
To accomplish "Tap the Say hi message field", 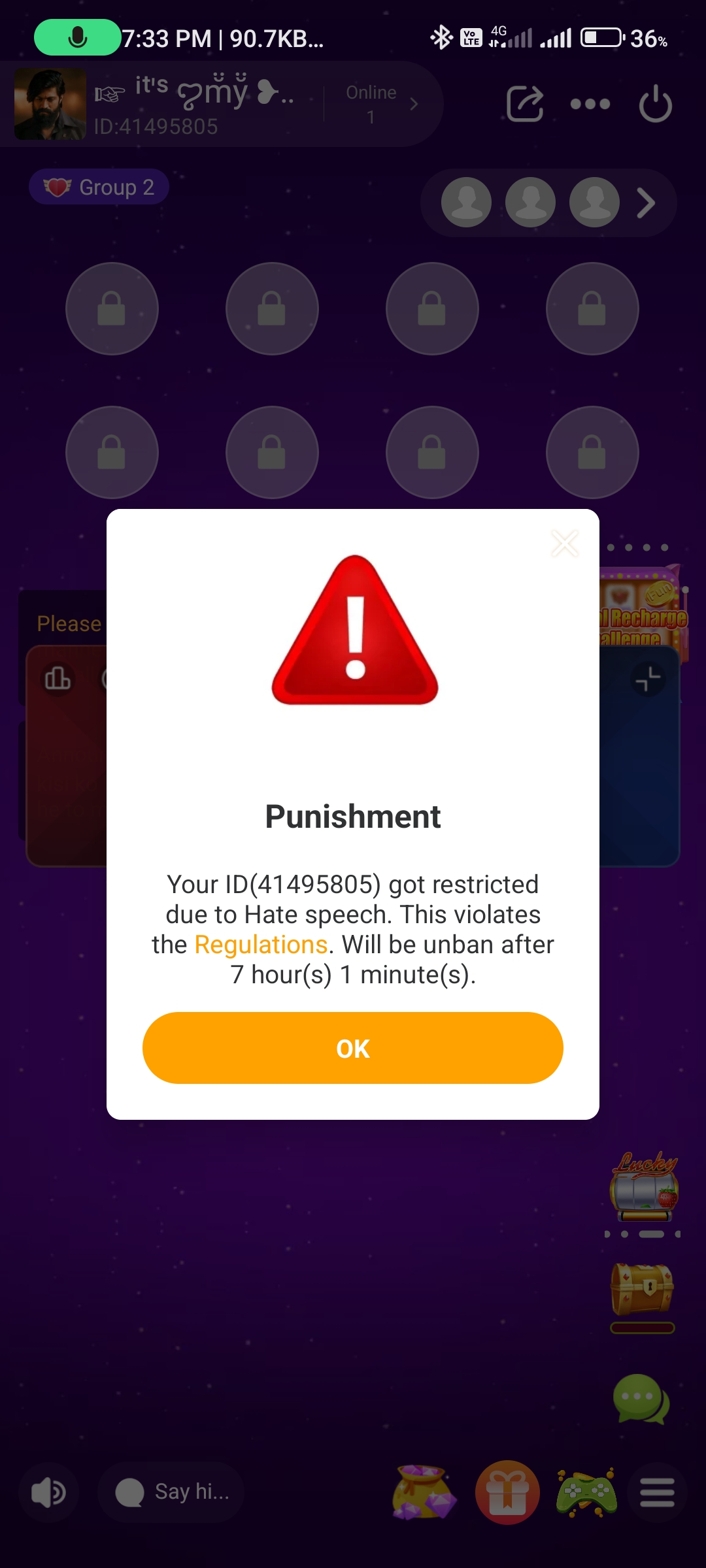I will coord(171,1492).
